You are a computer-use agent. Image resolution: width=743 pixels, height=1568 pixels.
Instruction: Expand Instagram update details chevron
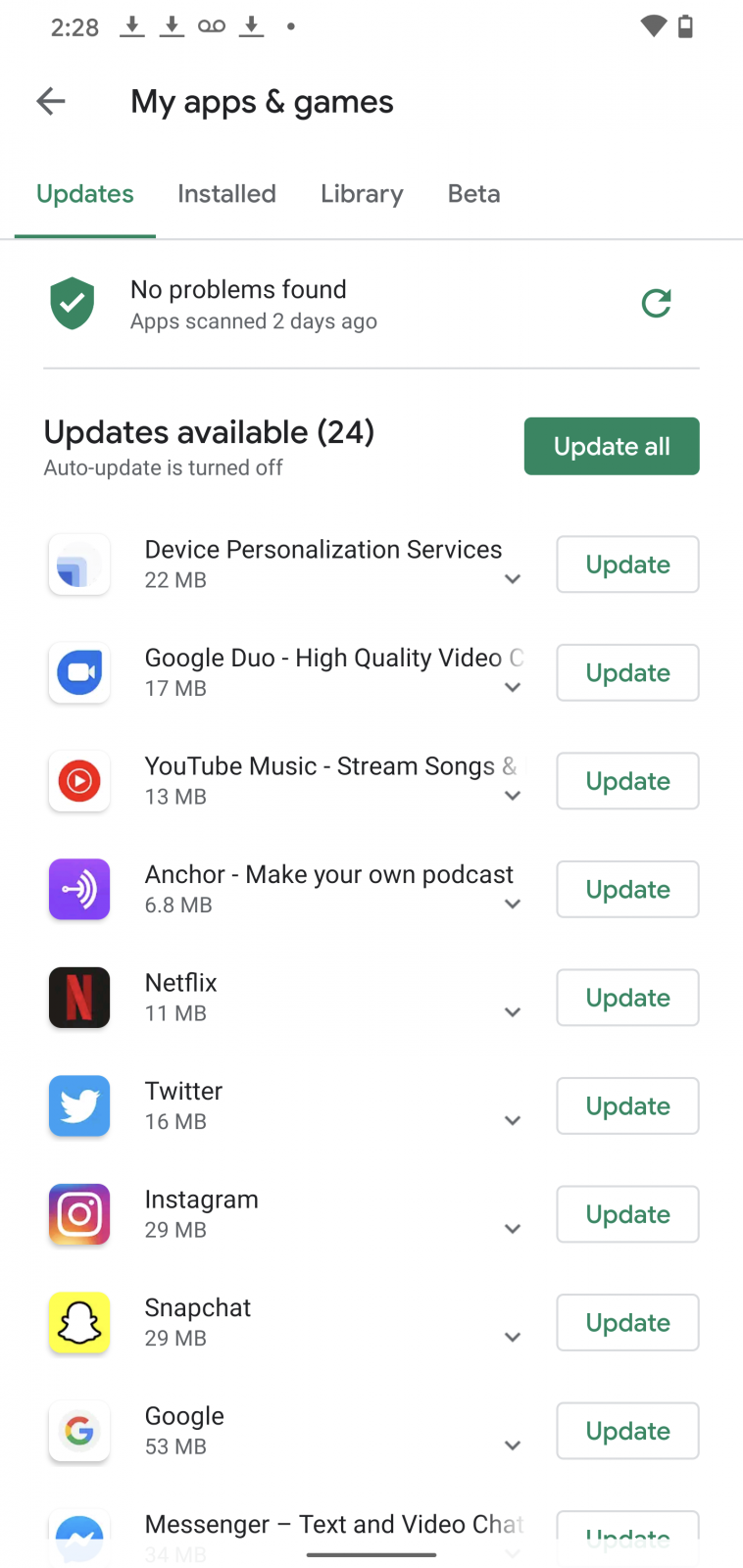click(512, 1229)
